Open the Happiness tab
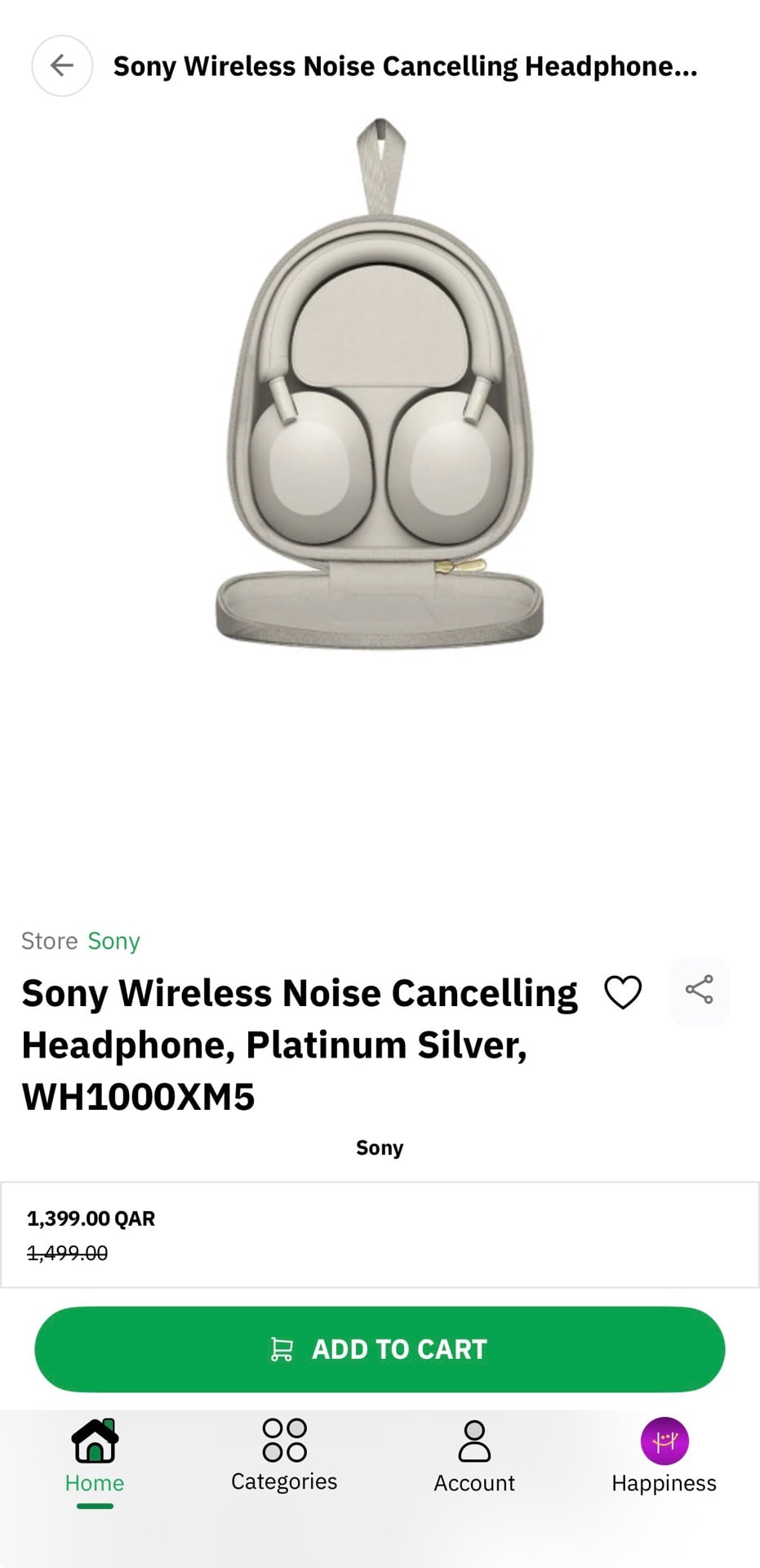 (x=664, y=1457)
